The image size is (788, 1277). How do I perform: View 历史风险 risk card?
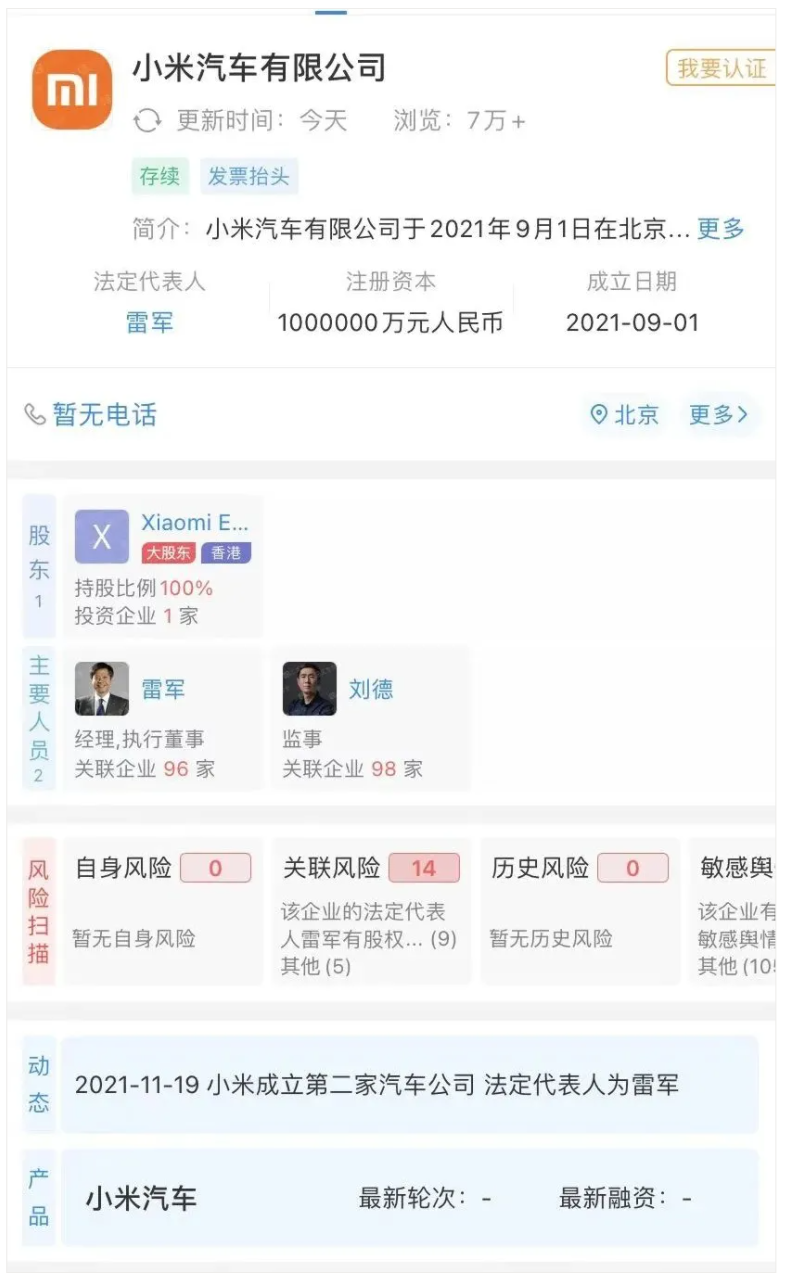[579, 910]
